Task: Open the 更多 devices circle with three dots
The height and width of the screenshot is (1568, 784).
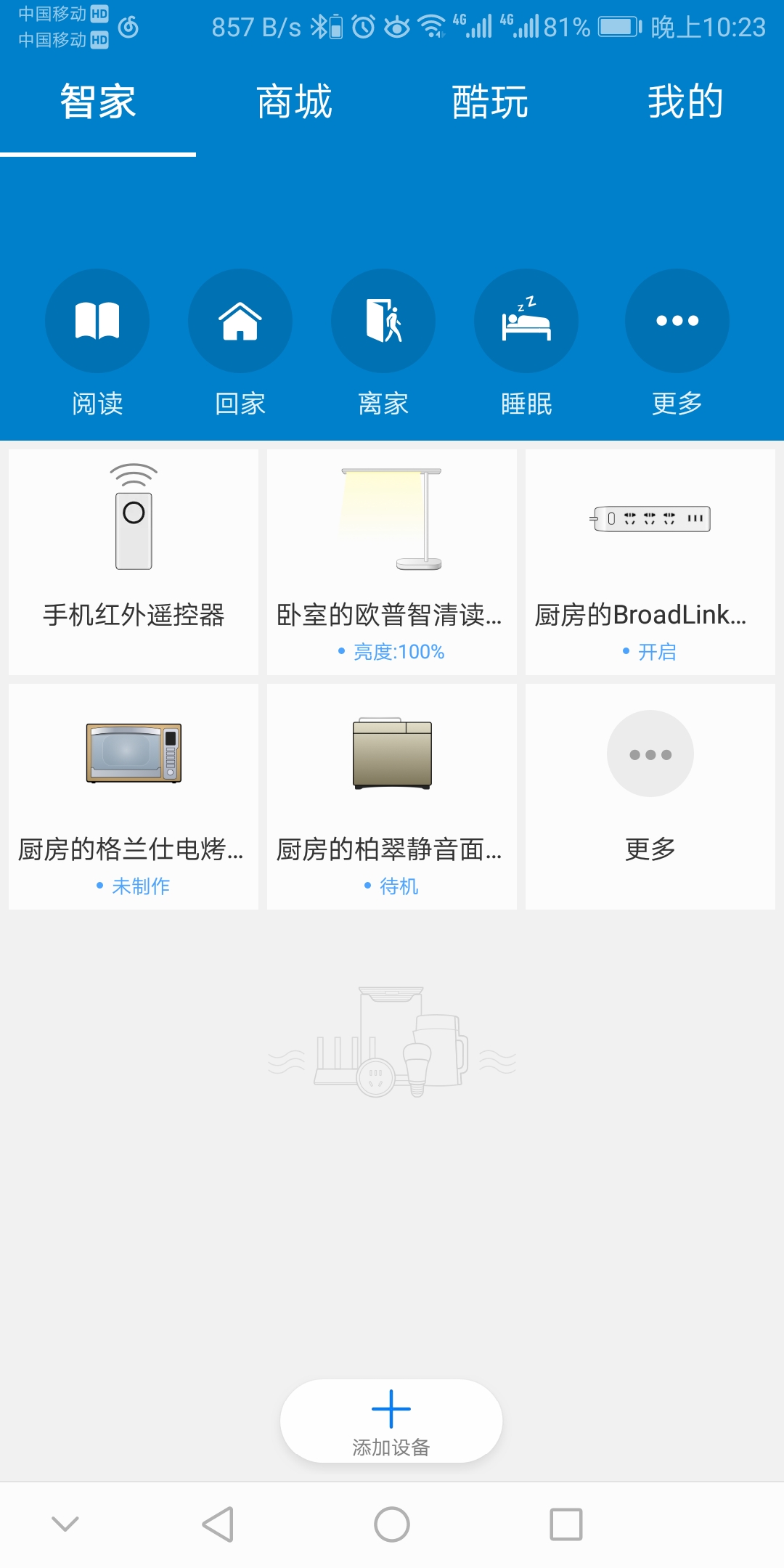Action: click(x=650, y=795)
